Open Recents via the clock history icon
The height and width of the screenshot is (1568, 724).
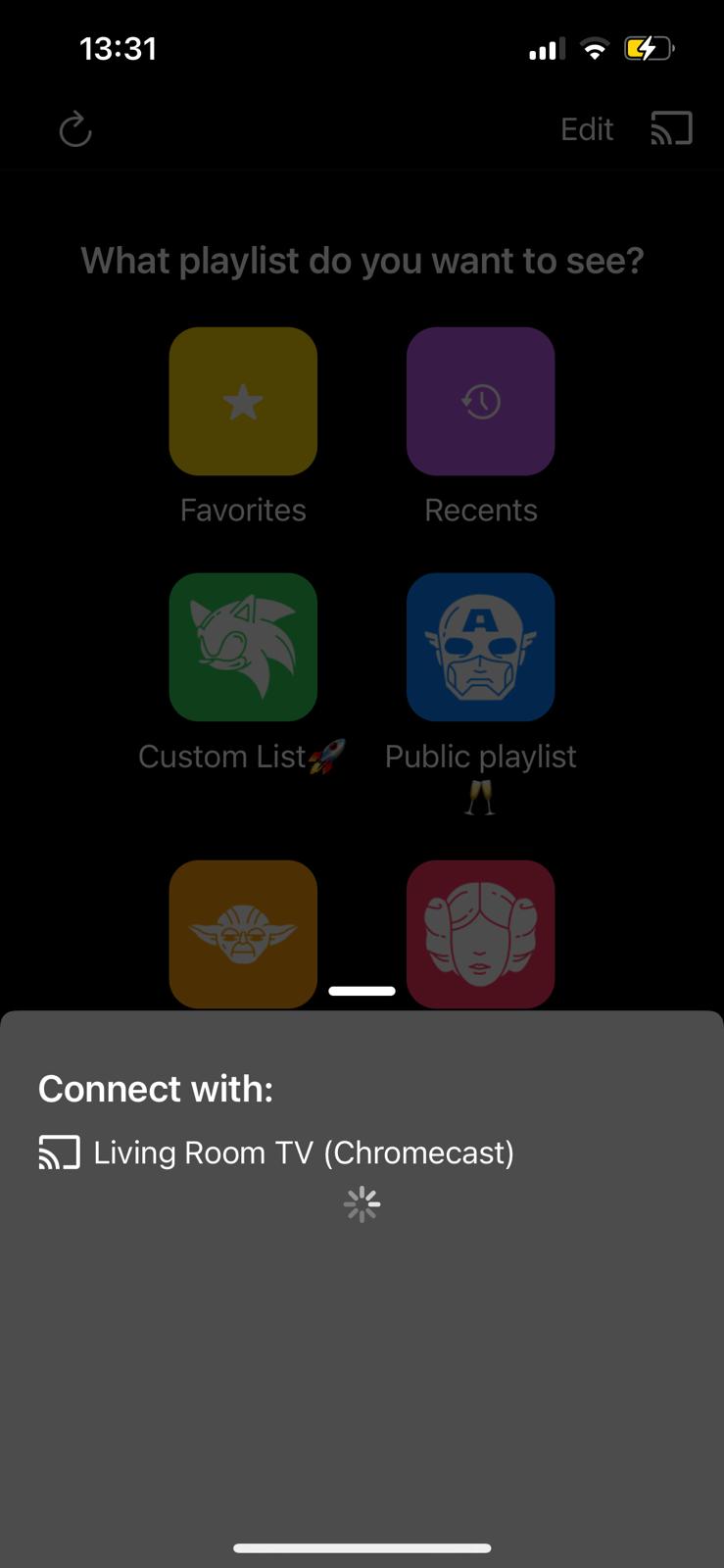(480, 401)
